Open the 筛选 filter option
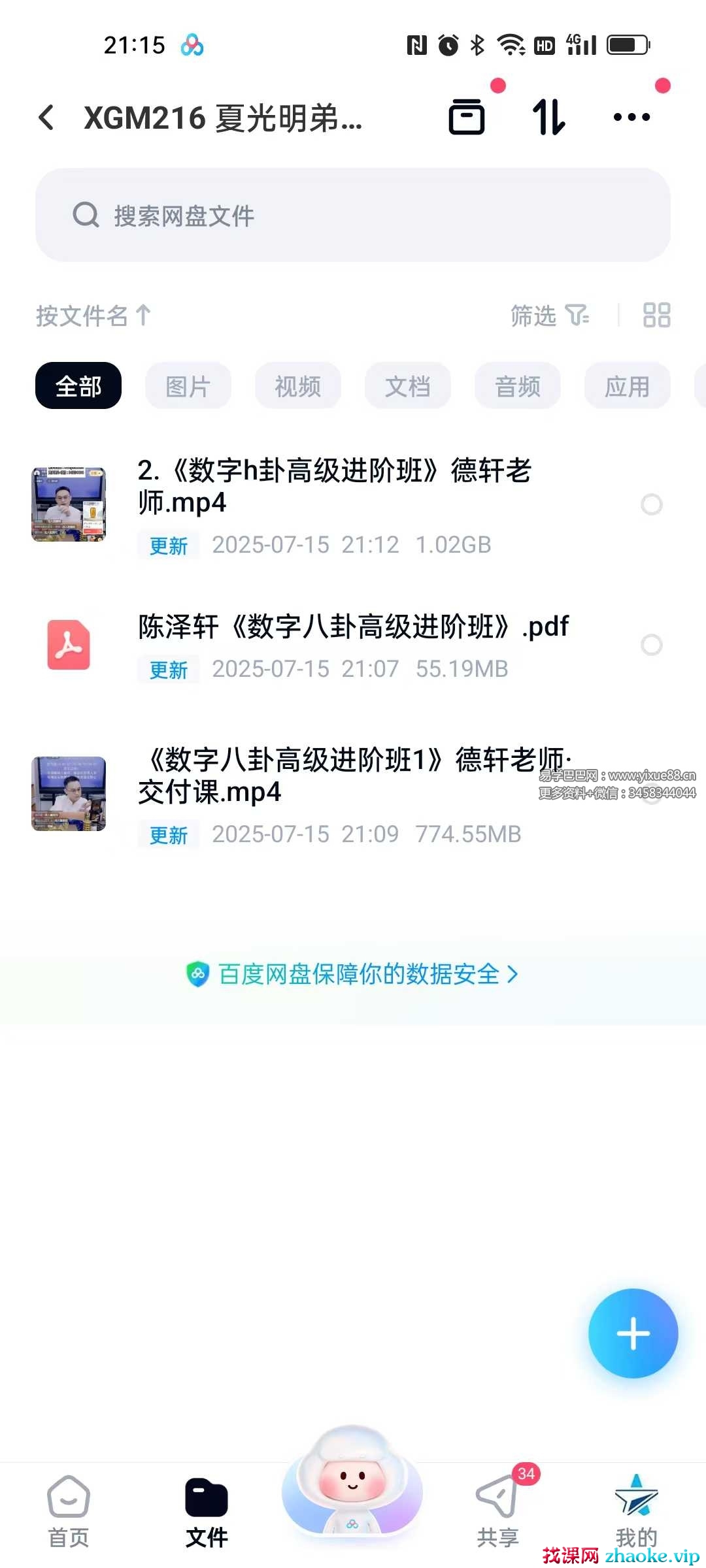This screenshot has width=706, height=1568. pos(549,316)
